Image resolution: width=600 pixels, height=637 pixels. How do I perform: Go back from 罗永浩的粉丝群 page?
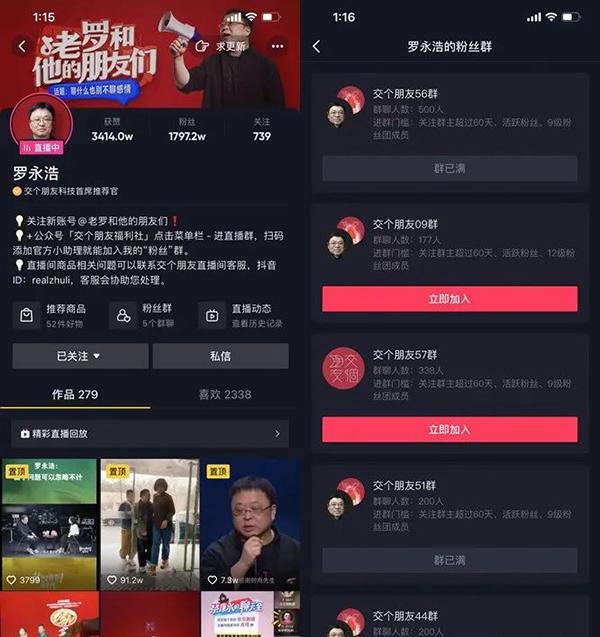[x=317, y=46]
